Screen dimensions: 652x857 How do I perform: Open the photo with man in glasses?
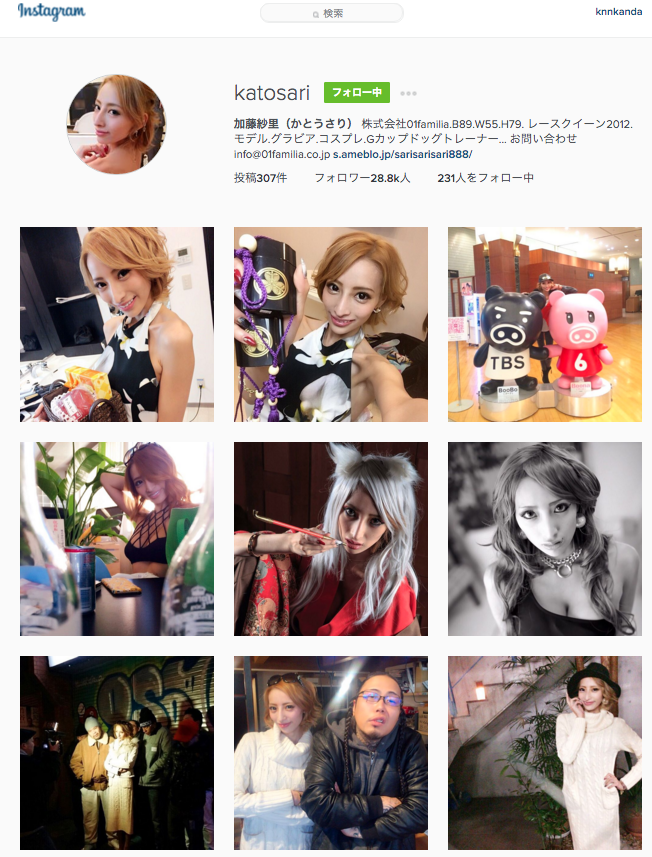pyautogui.click(x=331, y=752)
